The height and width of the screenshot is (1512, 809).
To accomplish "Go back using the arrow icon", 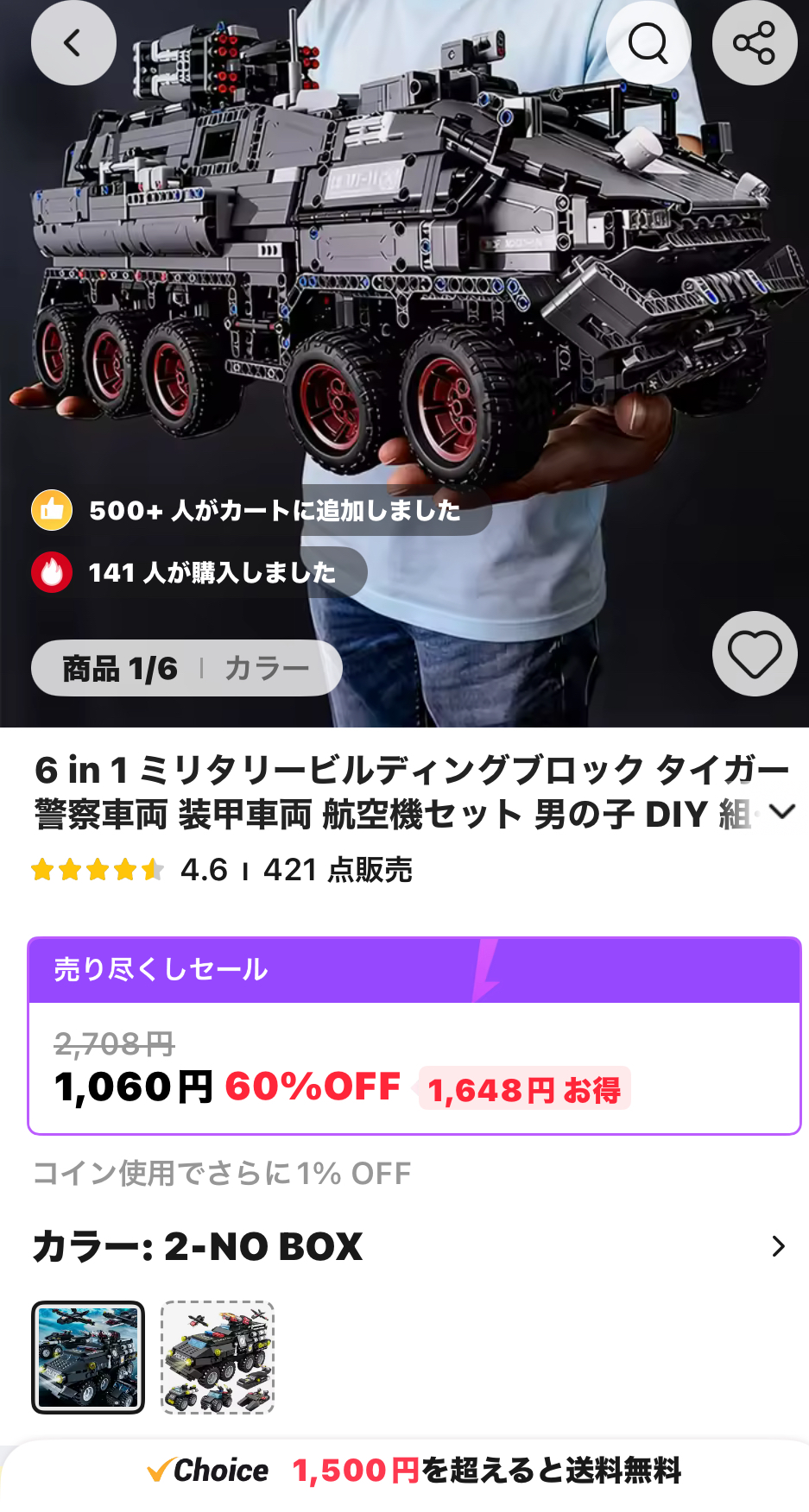I will [x=73, y=43].
